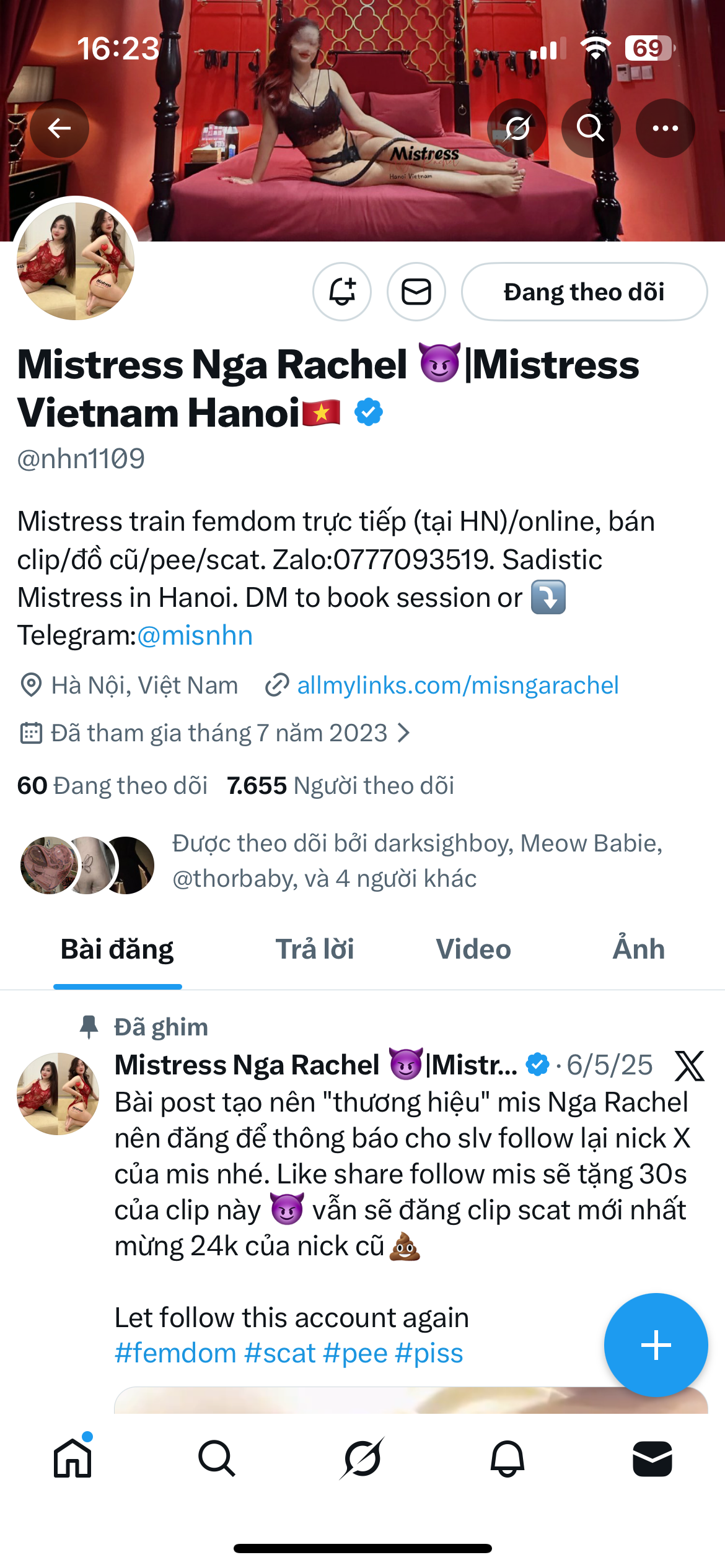The image size is (725, 1568).
Task: Open the Được theo dõi bởi darksighboy followers row
Action: click(342, 861)
